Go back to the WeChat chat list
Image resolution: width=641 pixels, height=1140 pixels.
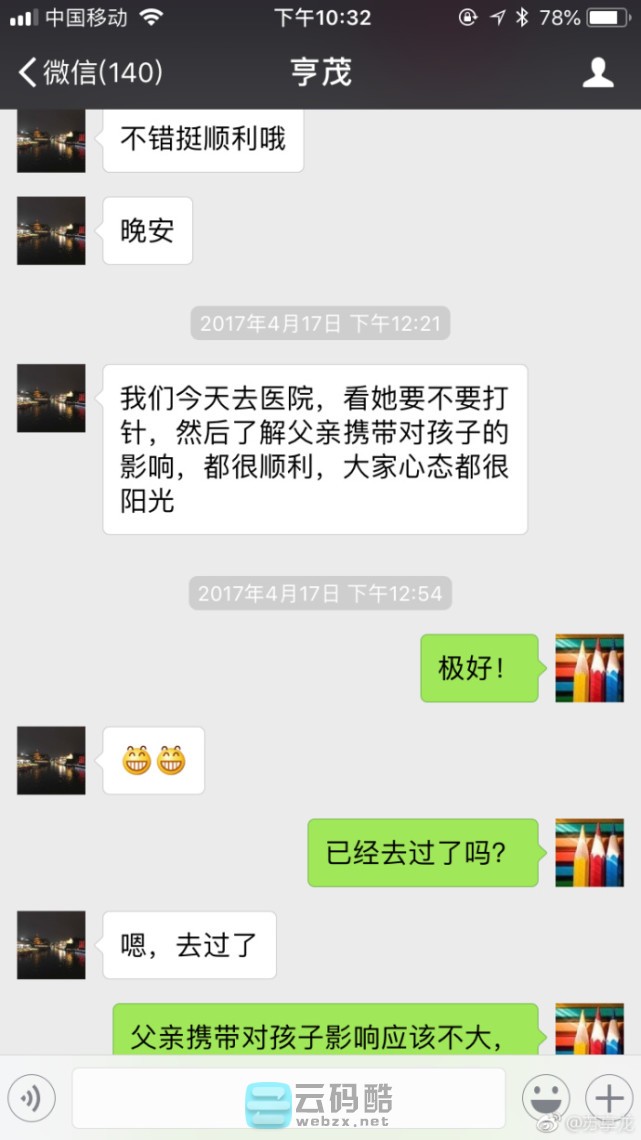click(x=88, y=72)
